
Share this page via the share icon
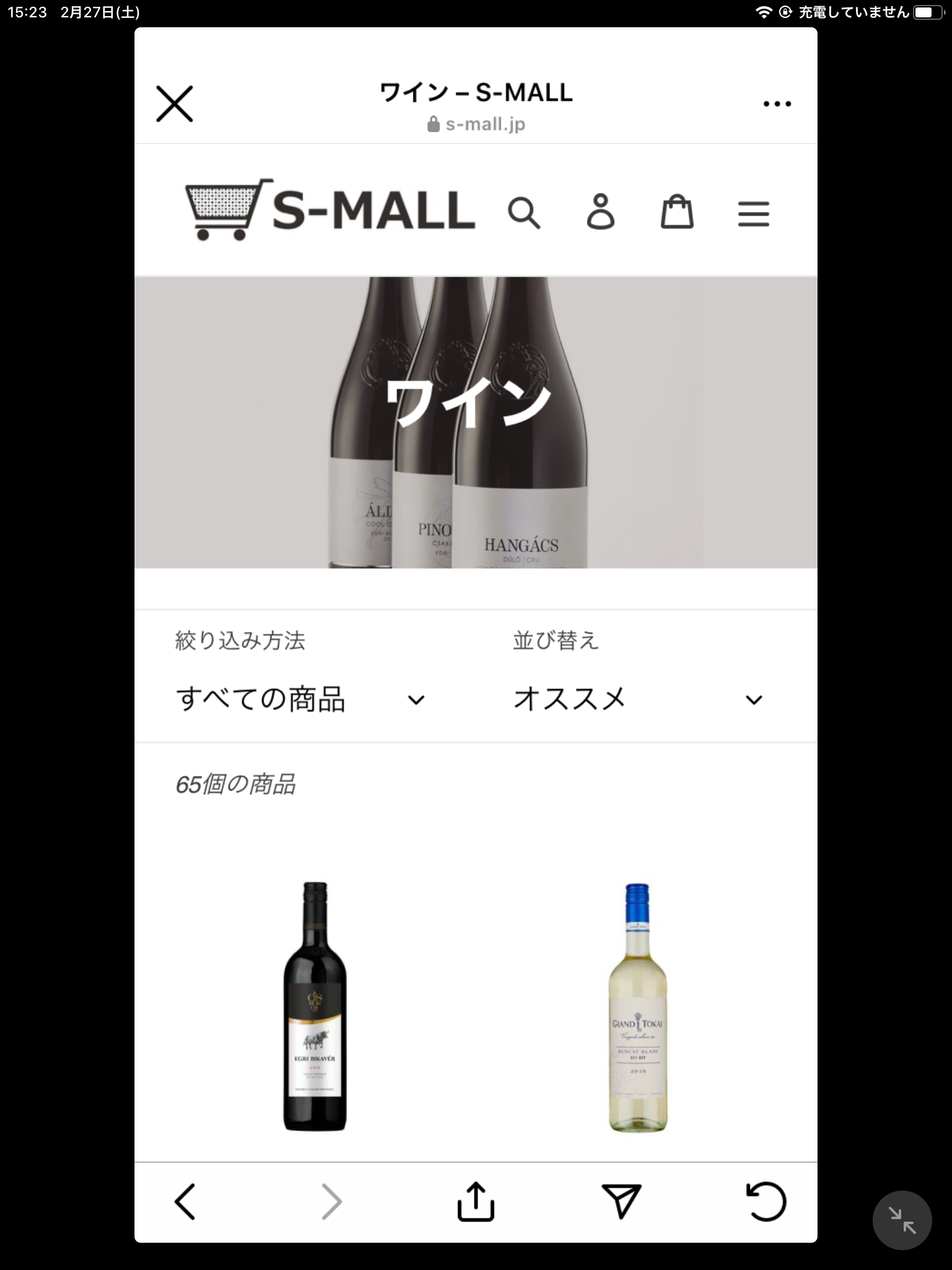(475, 1202)
